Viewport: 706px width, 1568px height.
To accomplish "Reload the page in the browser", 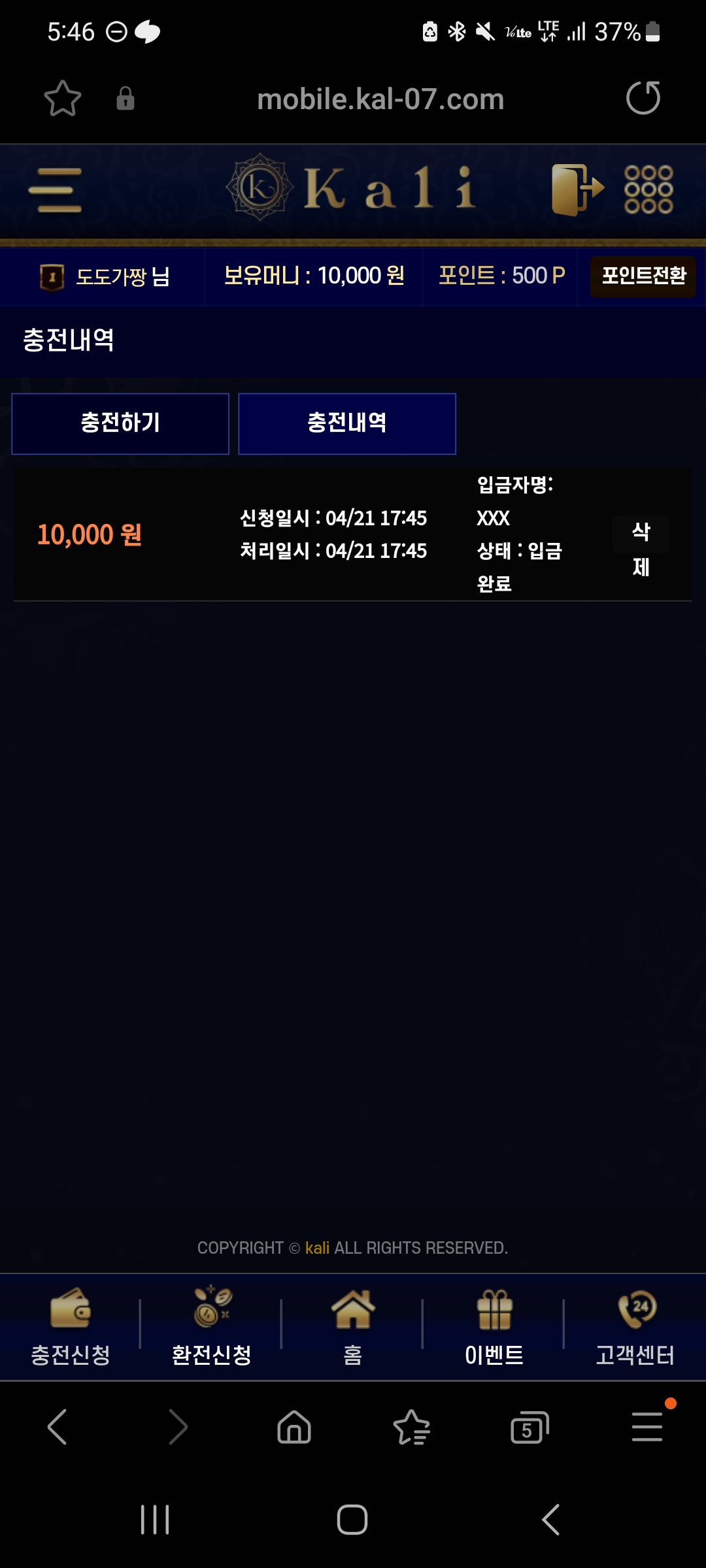I will tap(643, 99).
